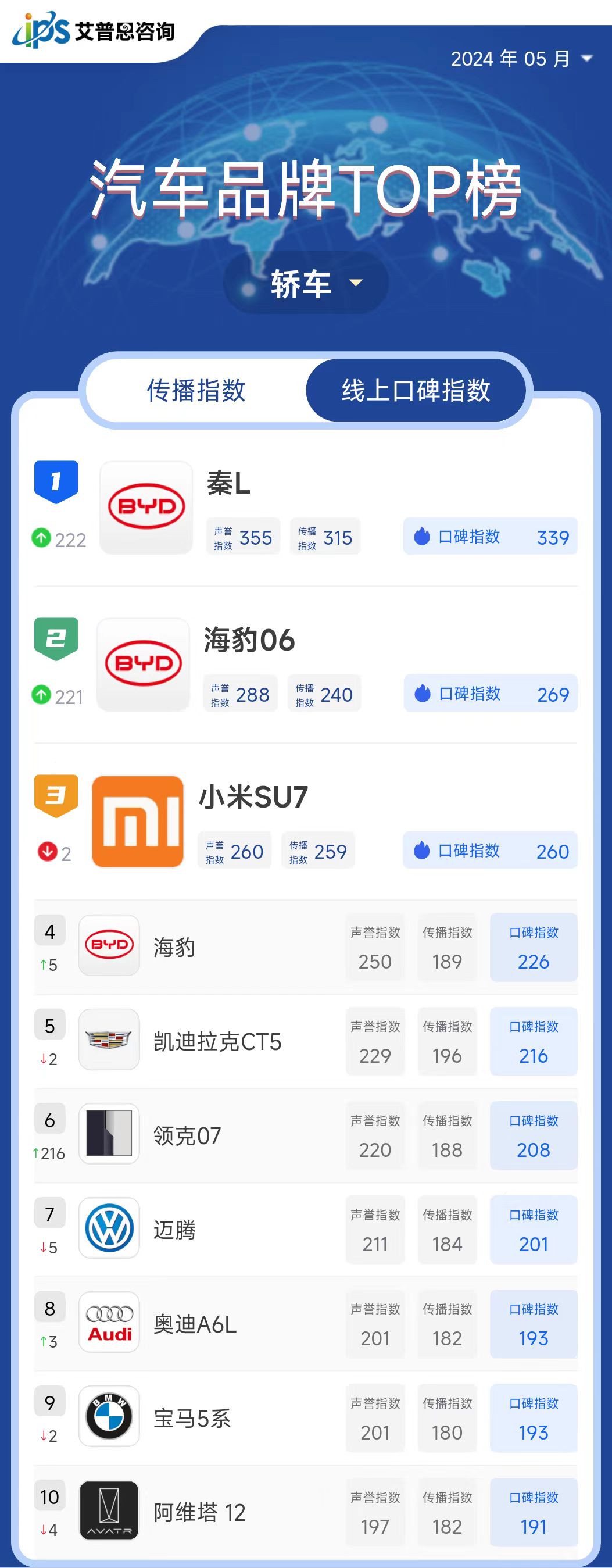612x1568 pixels.
Task: View details for 海豹06
Action: click(249, 641)
